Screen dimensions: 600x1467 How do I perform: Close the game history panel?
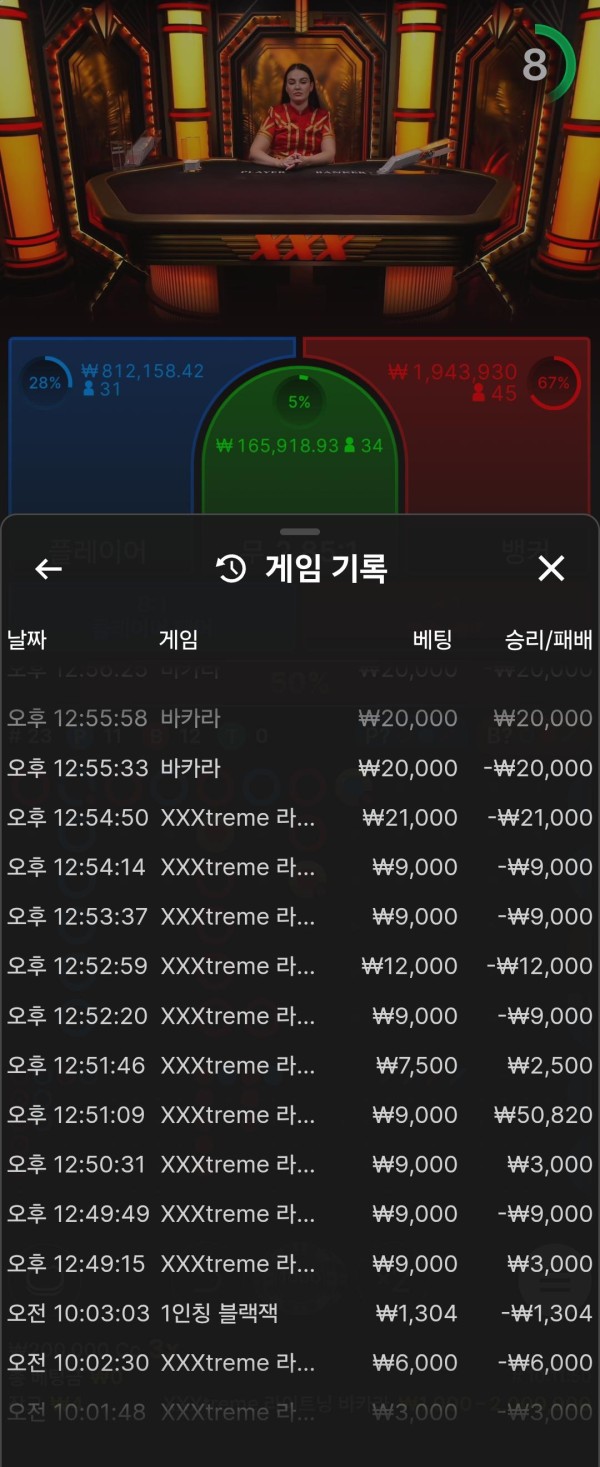point(551,569)
